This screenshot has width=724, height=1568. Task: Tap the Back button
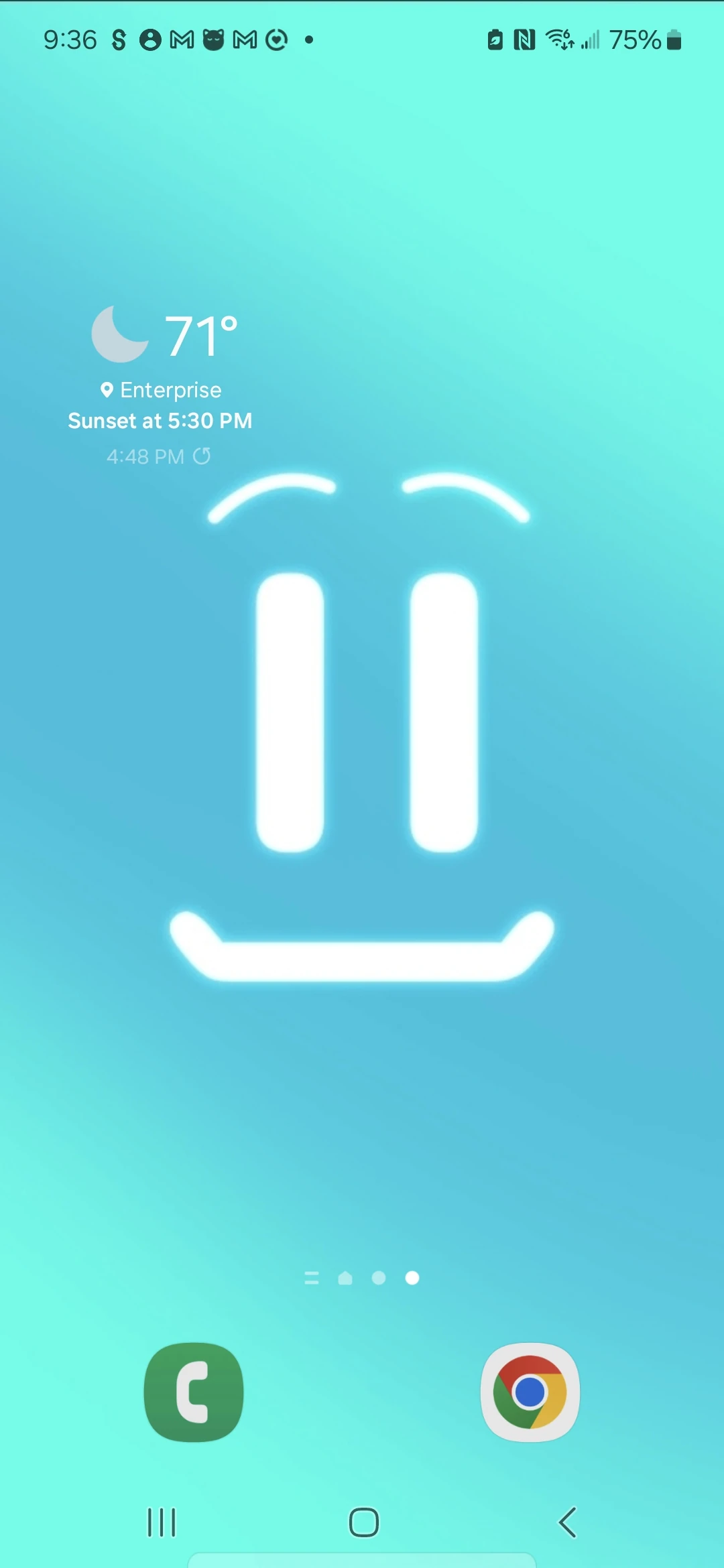(x=566, y=1521)
